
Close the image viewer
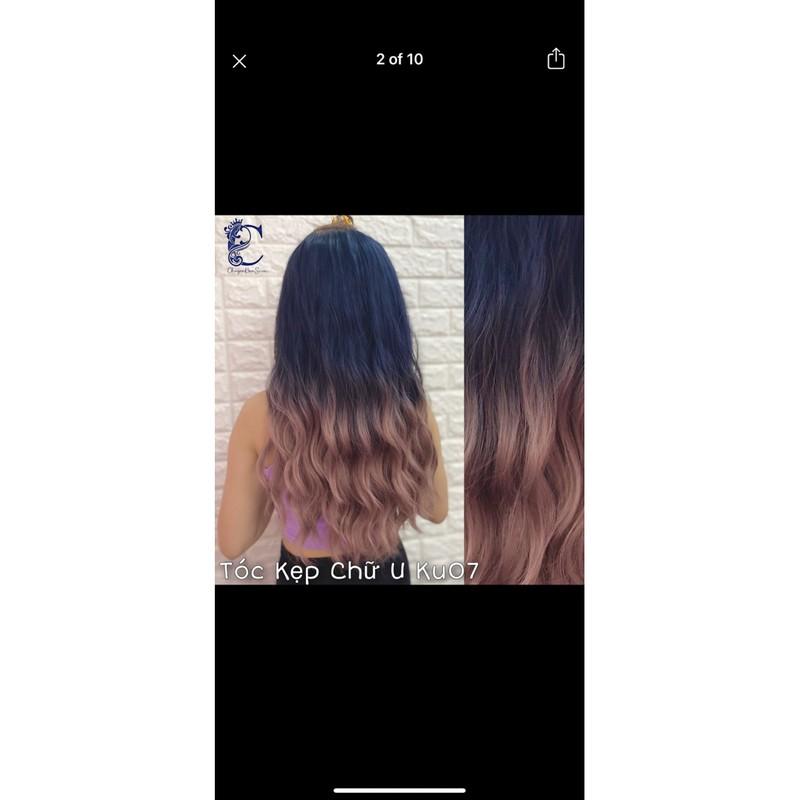tap(239, 61)
